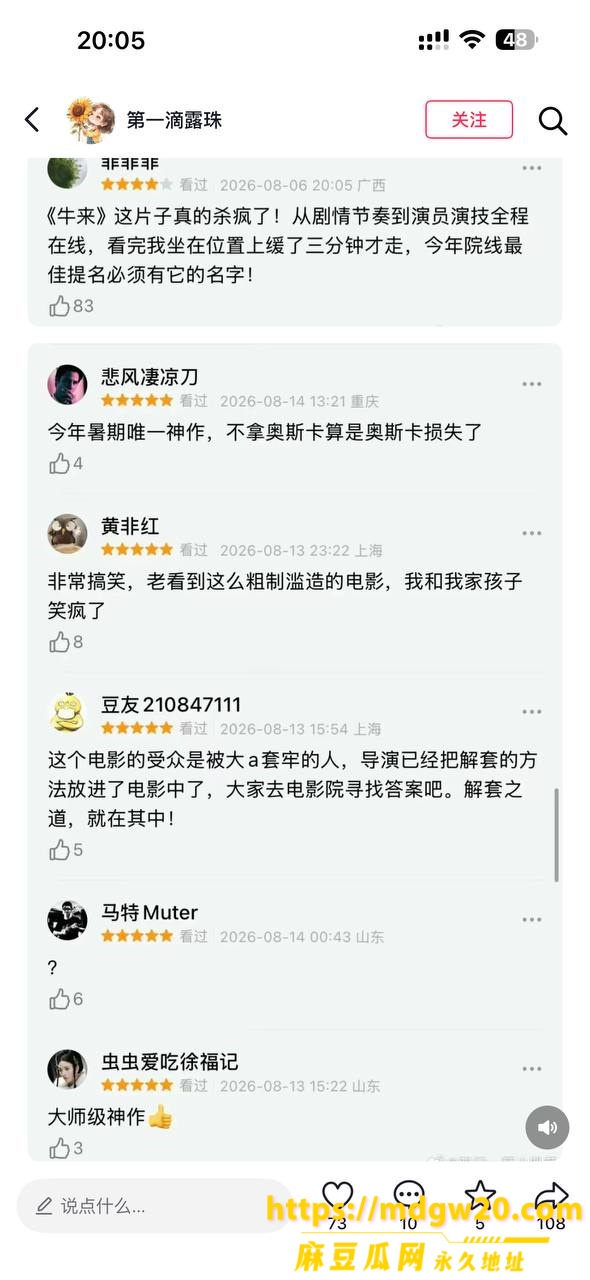The height and width of the screenshot is (1280, 590).
Task: Toggle the sound speaker button
Action: coord(547,1128)
